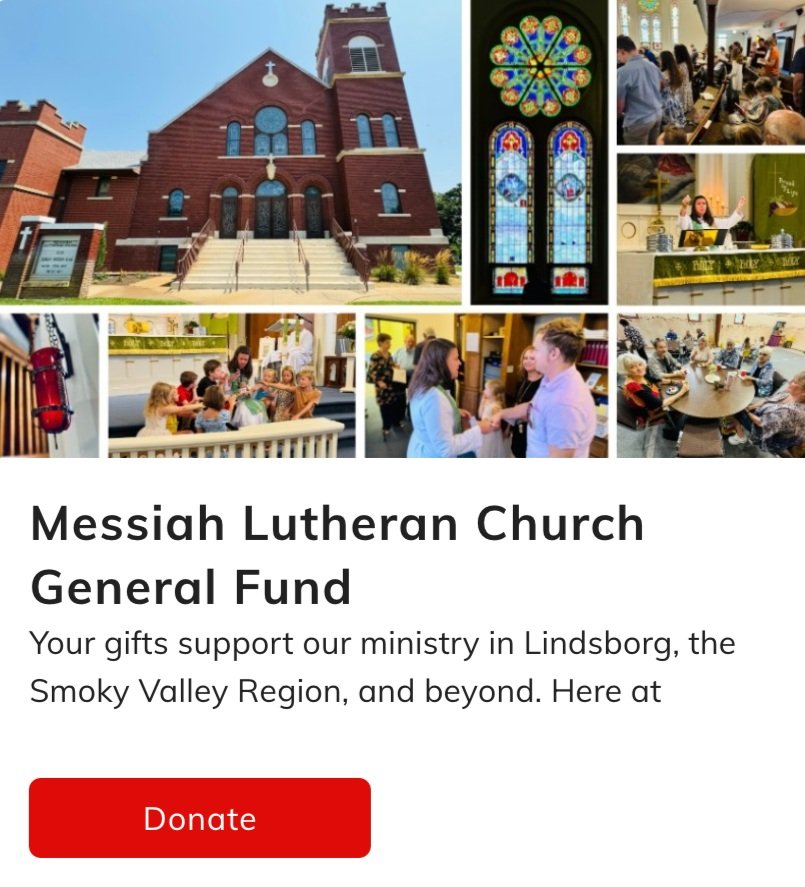Image resolution: width=805 pixels, height=887 pixels.
Task: Tap the red Donate button
Action: [x=200, y=818]
